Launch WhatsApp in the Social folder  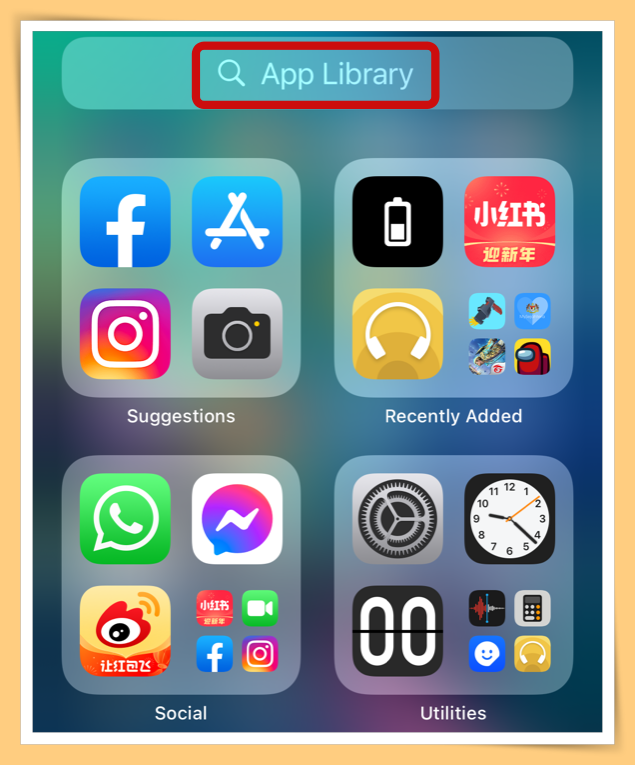tap(125, 518)
